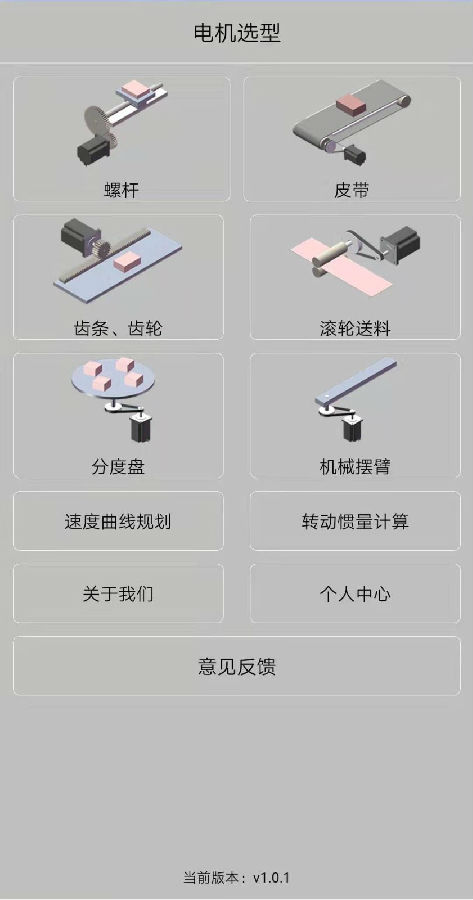Open the 齿条、齿轮 card
This screenshot has height=900, width=473.
pyautogui.click(x=118, y=277)
